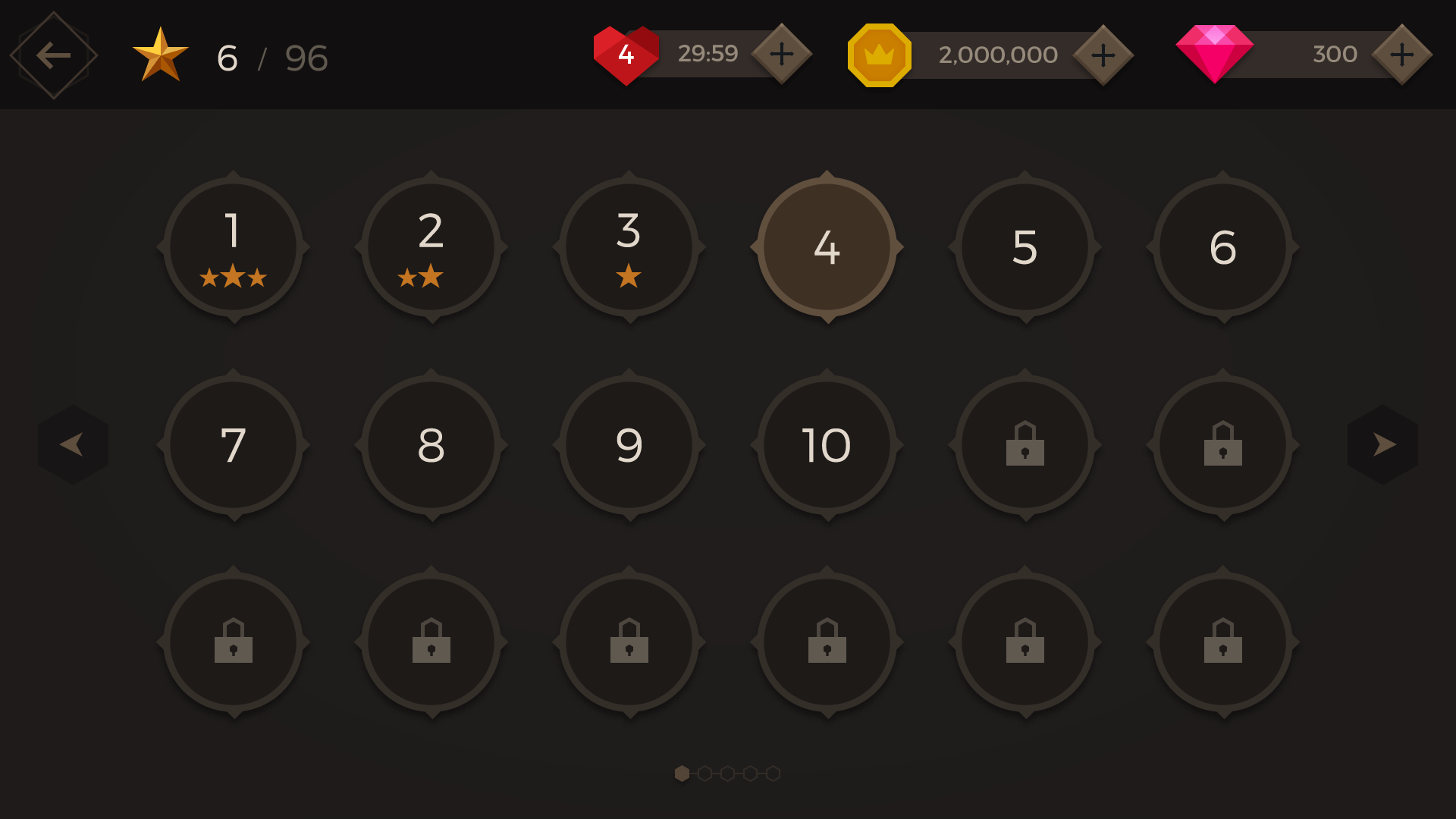The width and height of the screenshot is (1456, 819).
Task: Open level 7
Action: (x=233, y=445)
